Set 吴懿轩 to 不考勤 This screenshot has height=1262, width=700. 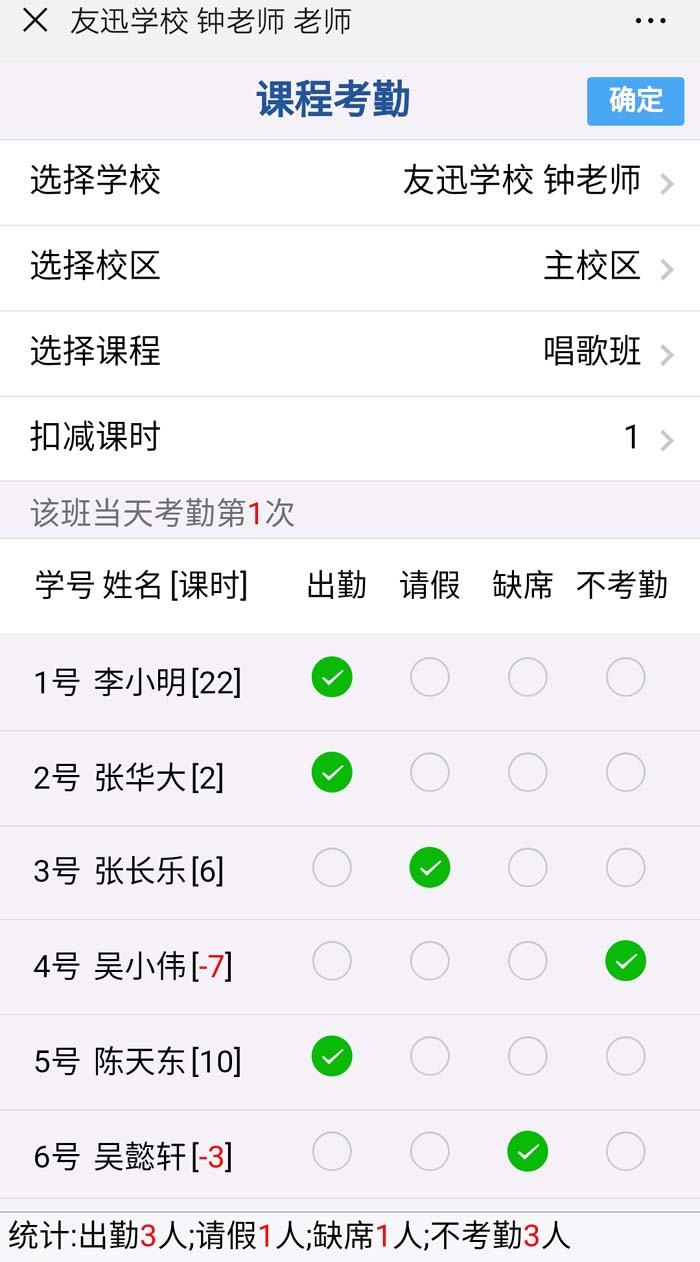(x=626, y=1152)
